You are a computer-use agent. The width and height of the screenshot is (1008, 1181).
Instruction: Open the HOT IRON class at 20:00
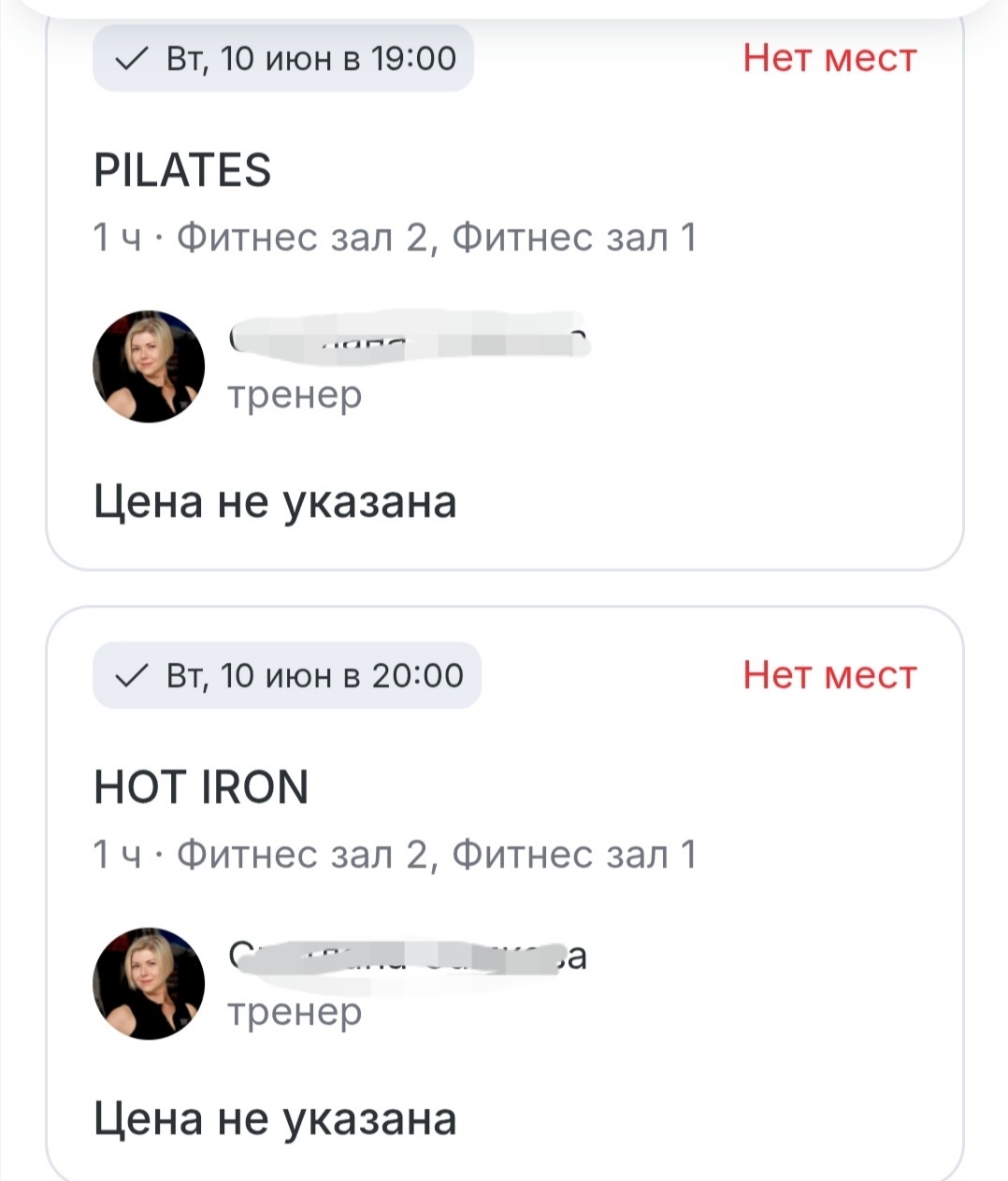pos(201,787)
